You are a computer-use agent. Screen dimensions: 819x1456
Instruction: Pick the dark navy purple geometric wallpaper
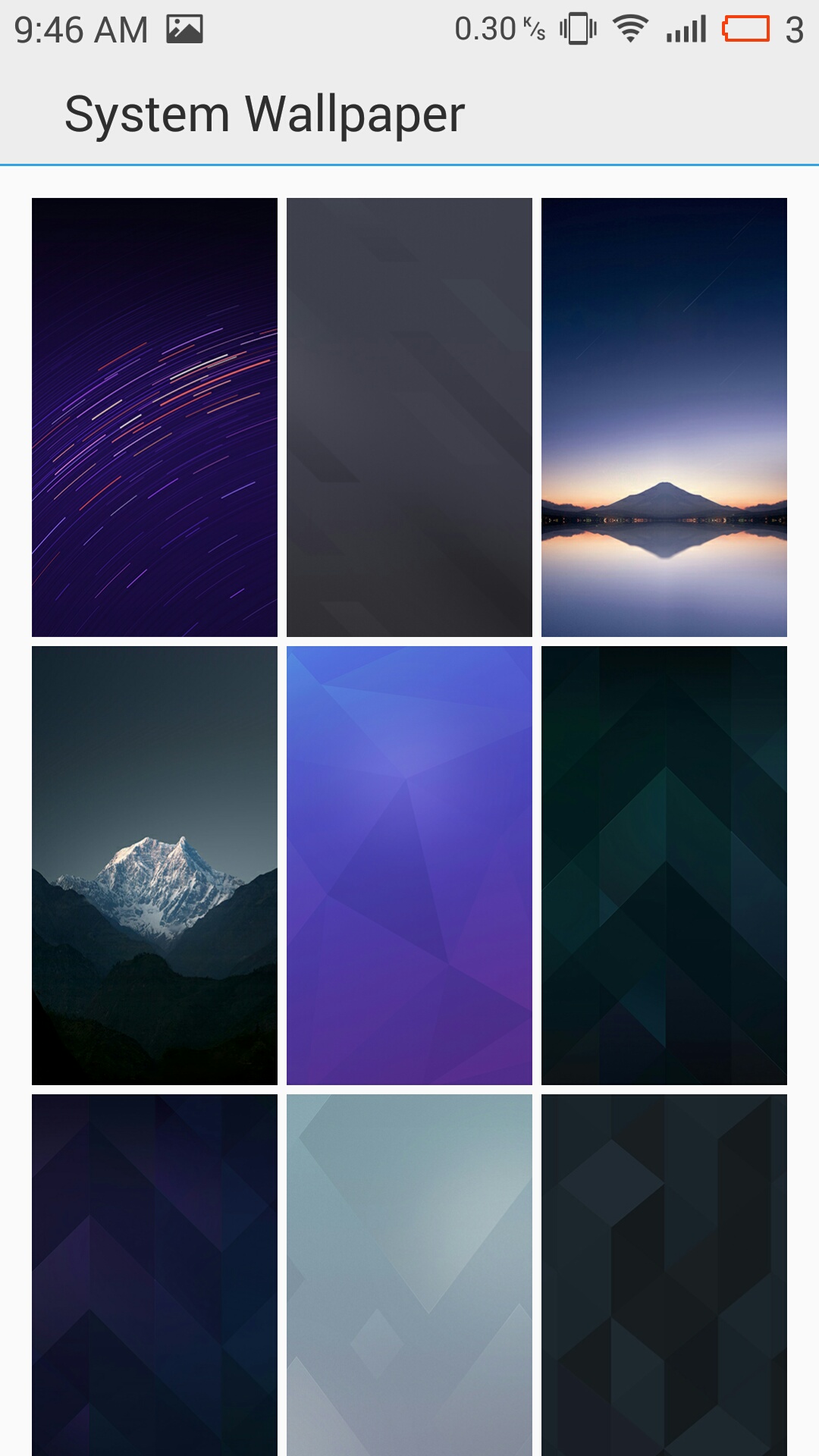click(155, 1274)
